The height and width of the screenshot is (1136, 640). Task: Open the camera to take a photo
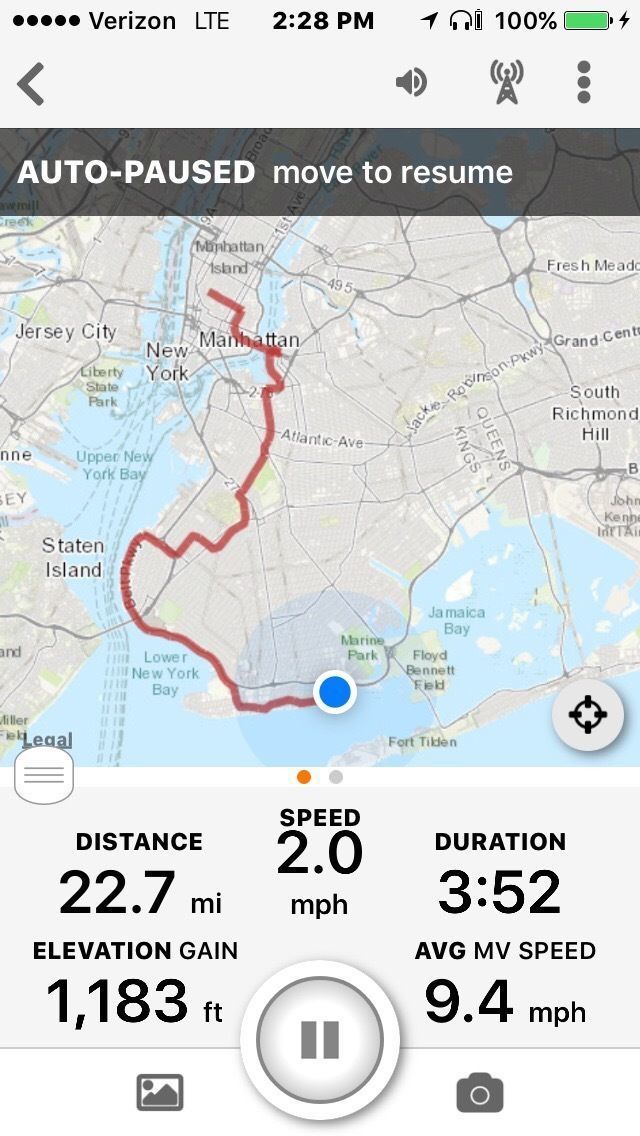point(479,1093)
